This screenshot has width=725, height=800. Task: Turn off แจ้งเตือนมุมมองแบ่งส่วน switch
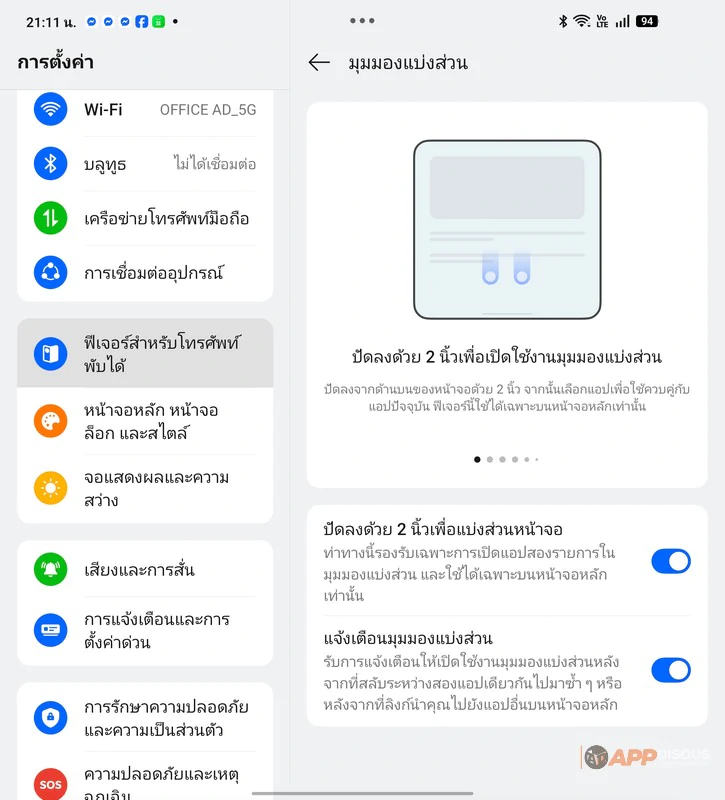[670, 670]
